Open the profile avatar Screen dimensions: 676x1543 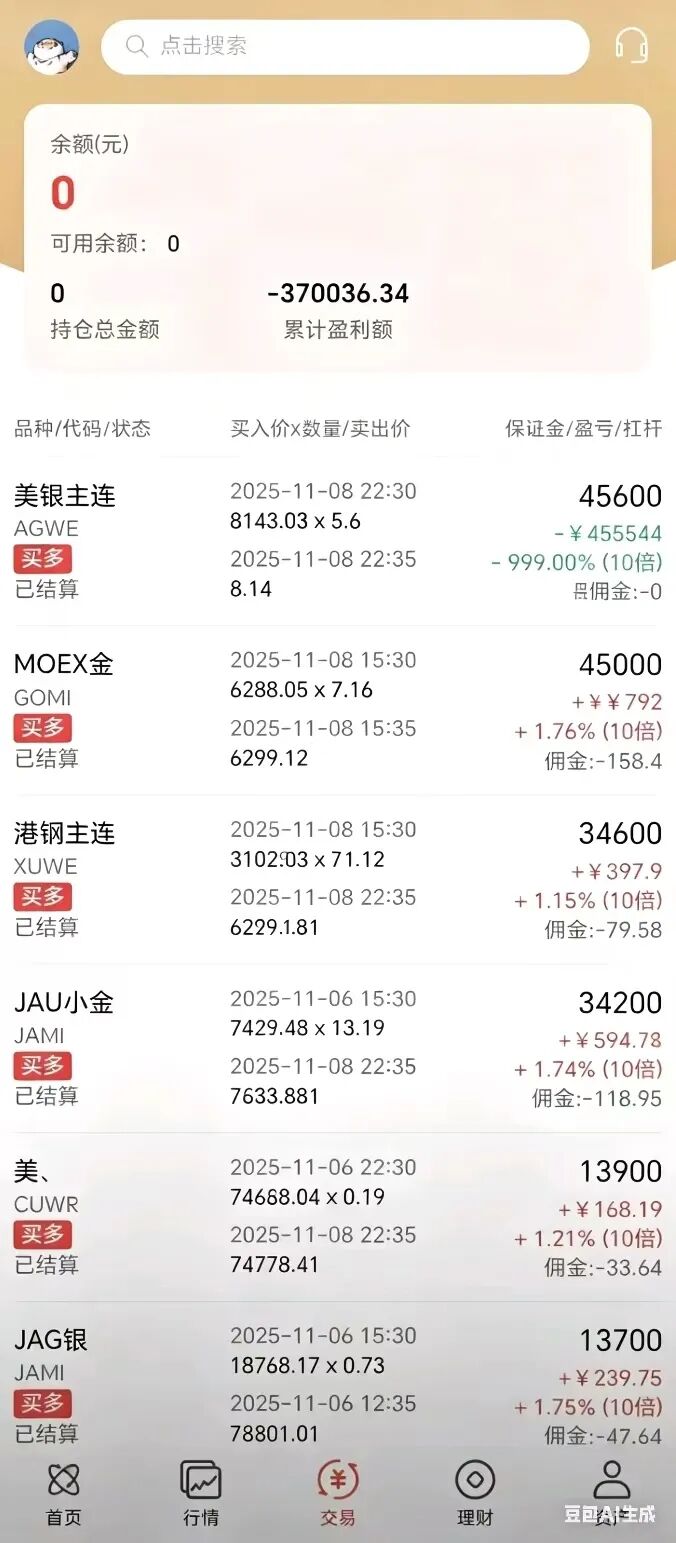point(51,47)
